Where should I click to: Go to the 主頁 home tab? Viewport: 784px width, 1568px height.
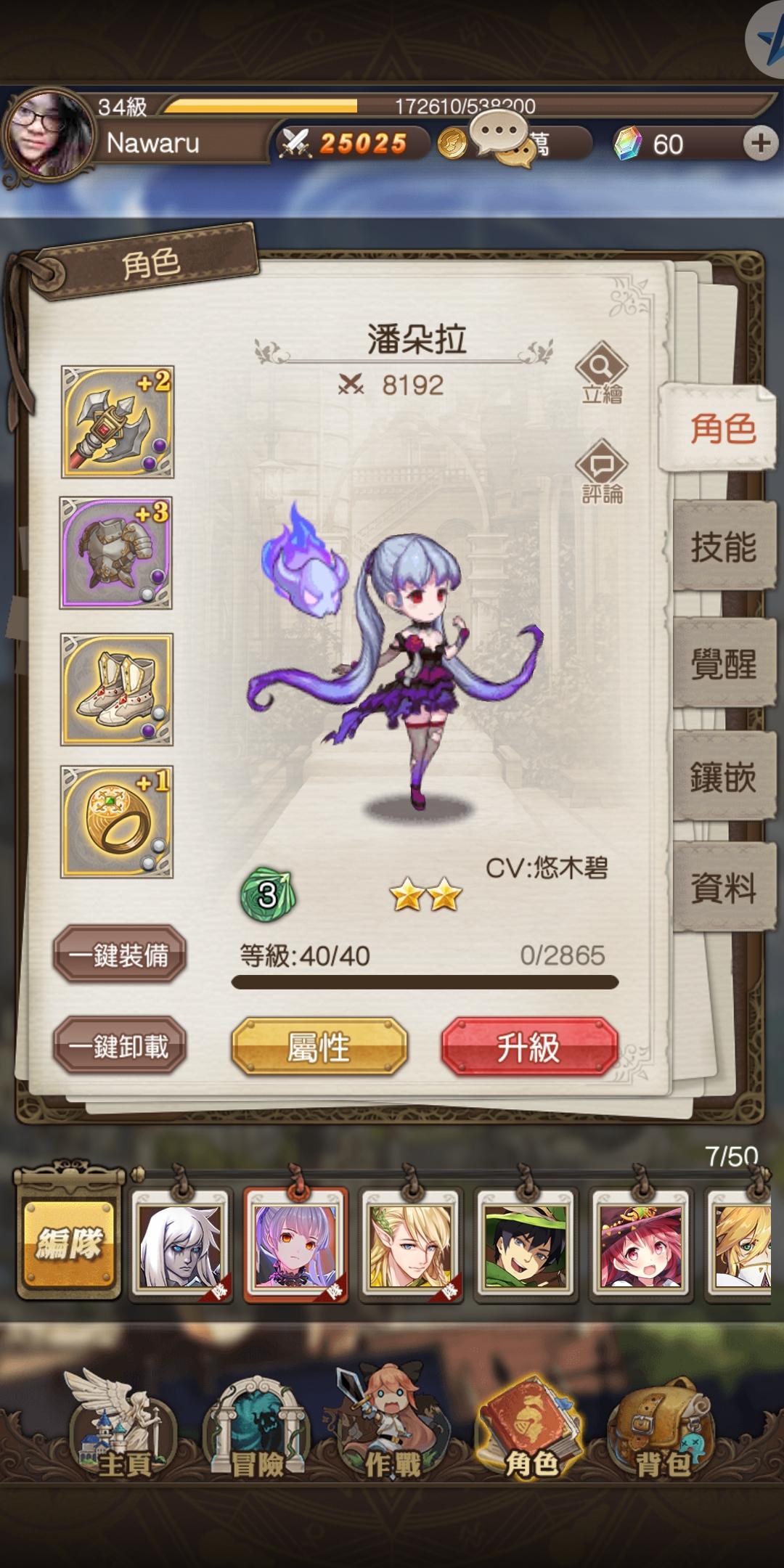122,1430
